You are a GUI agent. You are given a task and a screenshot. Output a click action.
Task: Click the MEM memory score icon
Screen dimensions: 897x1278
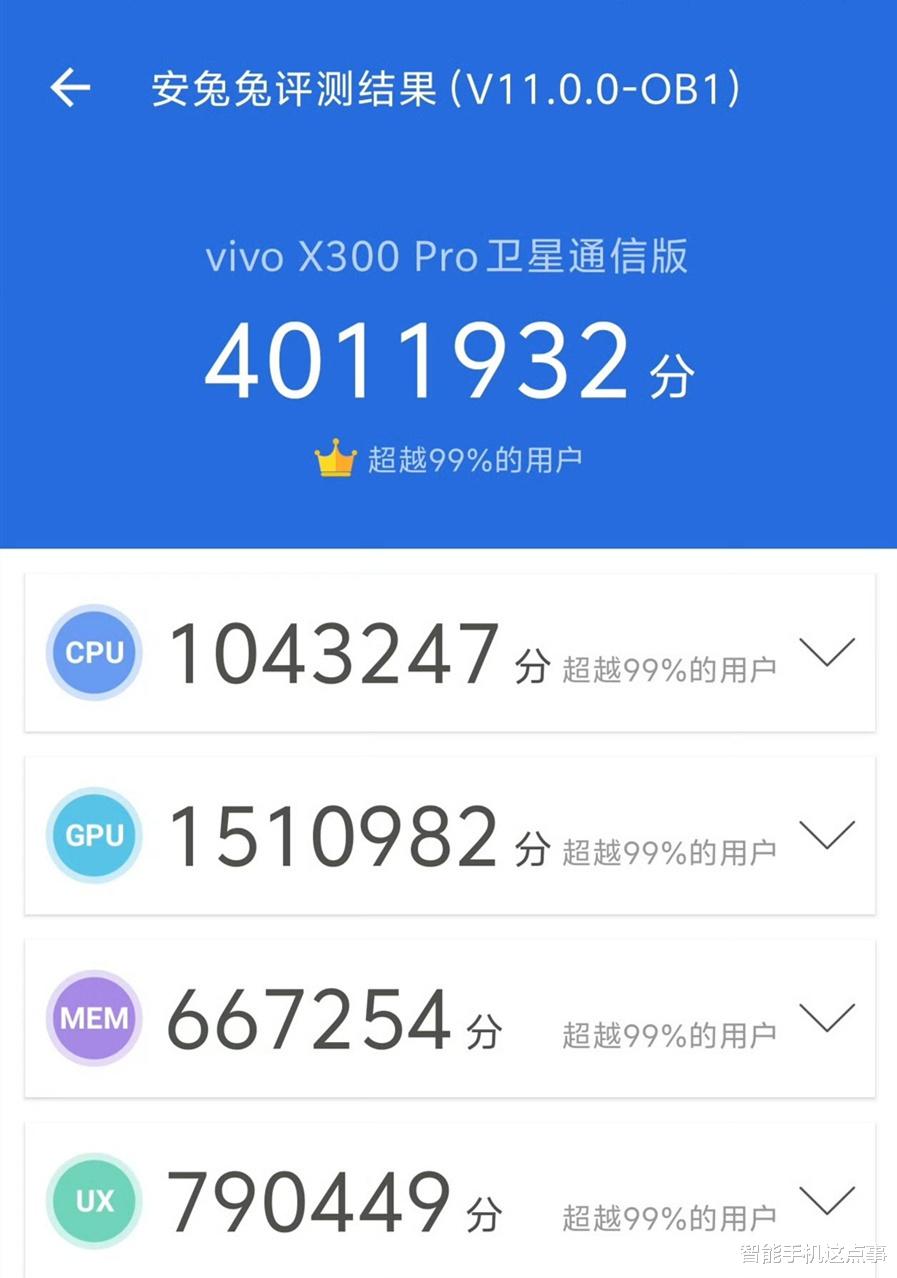pos(93,1018)
